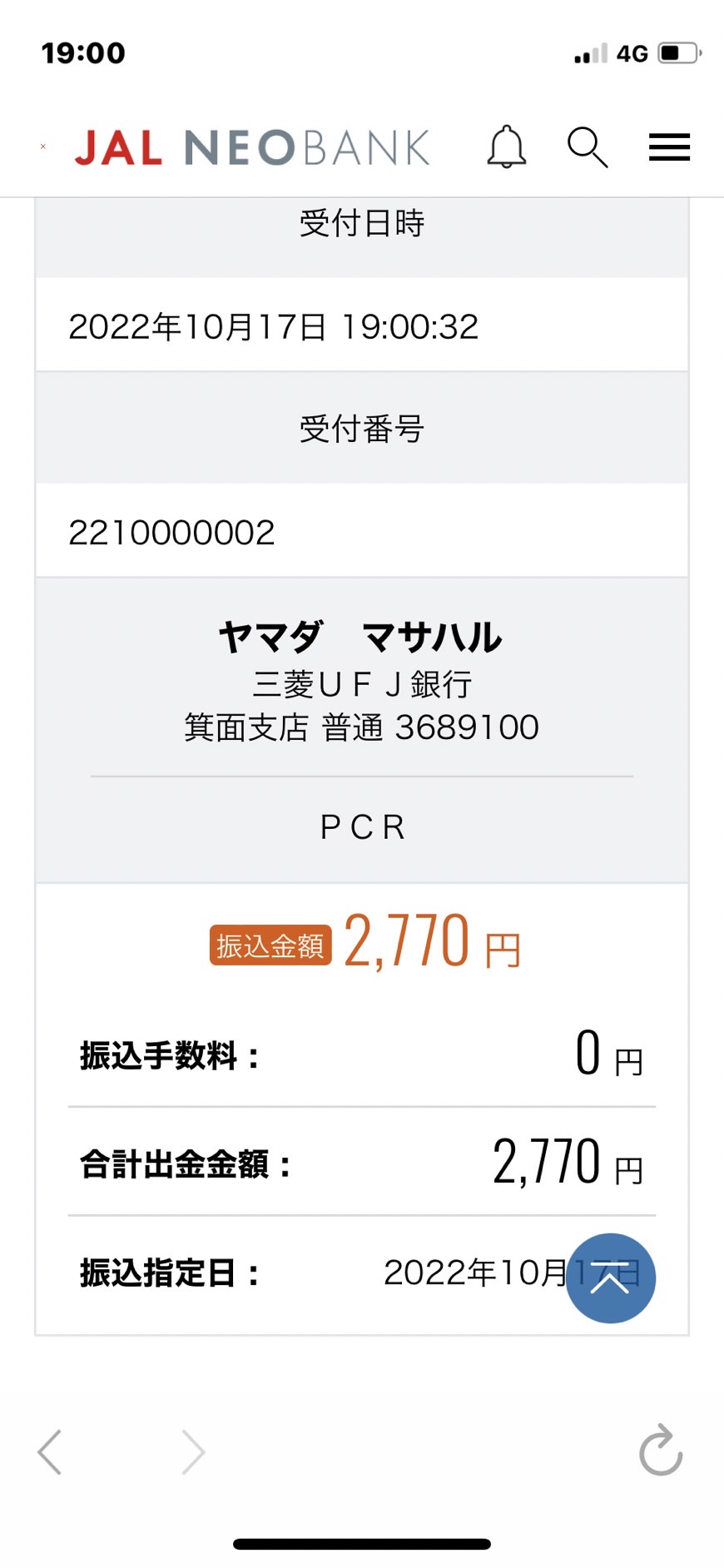Reload the page with the refresh icon

coord(661,1450)
